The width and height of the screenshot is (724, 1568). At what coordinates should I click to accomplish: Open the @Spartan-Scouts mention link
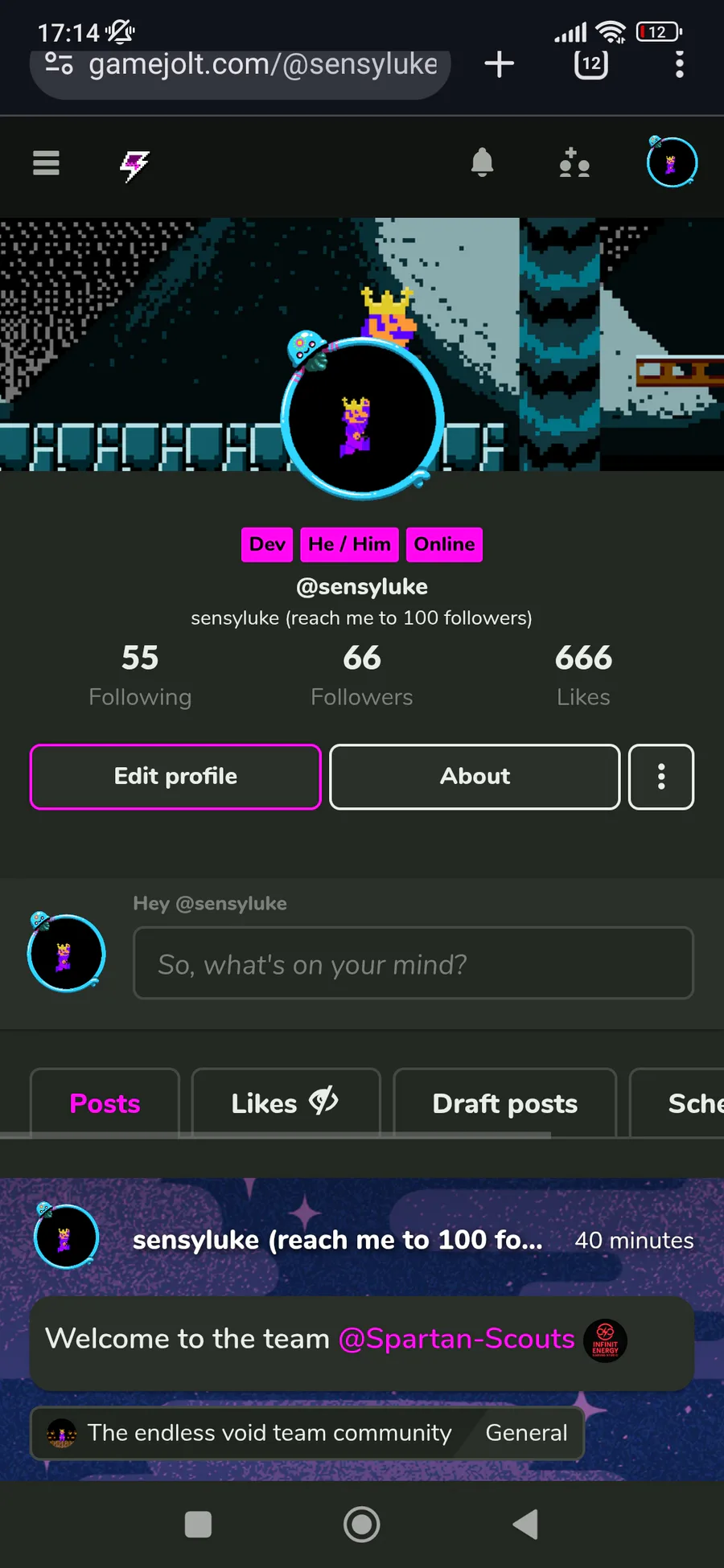click(456, 1339)
